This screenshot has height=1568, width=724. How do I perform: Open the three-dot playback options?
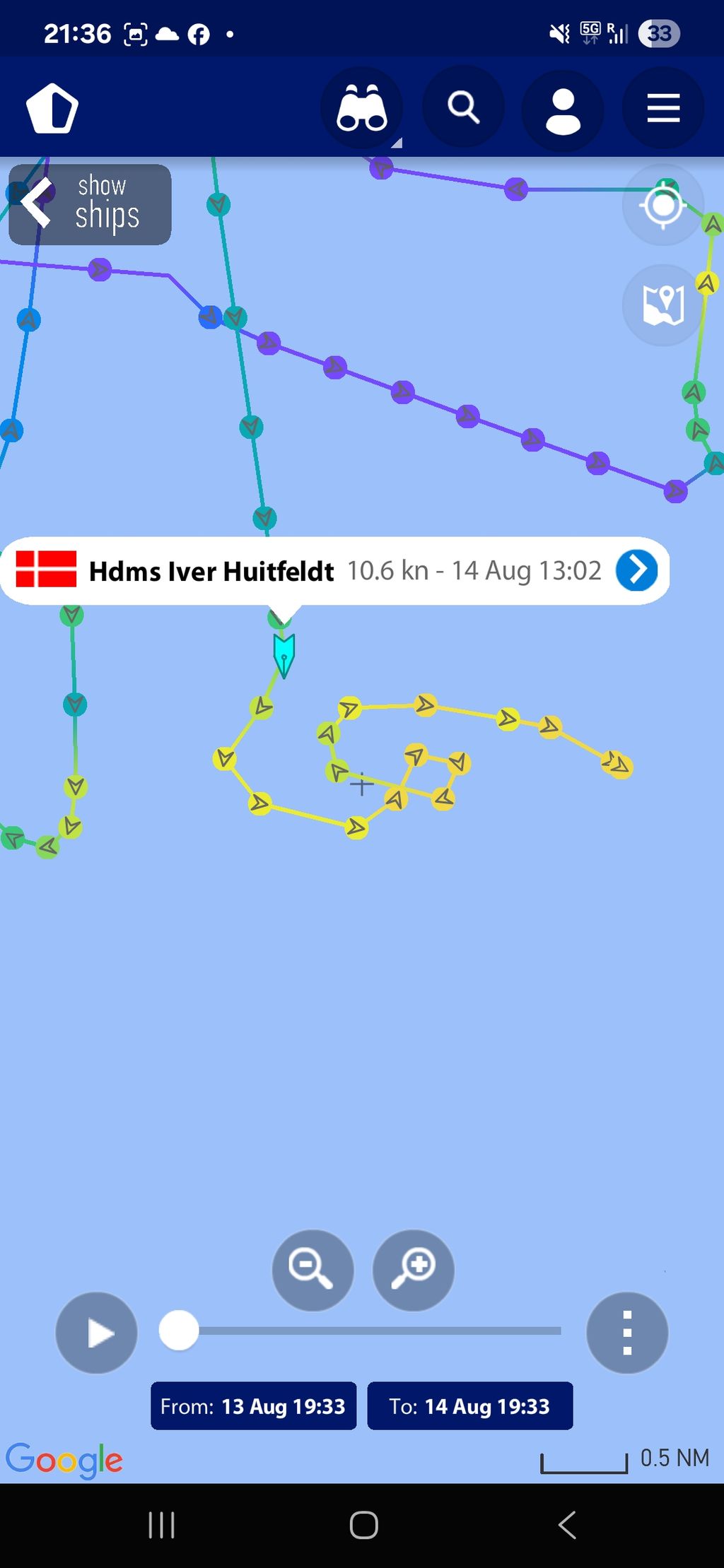pos(627,1333)
